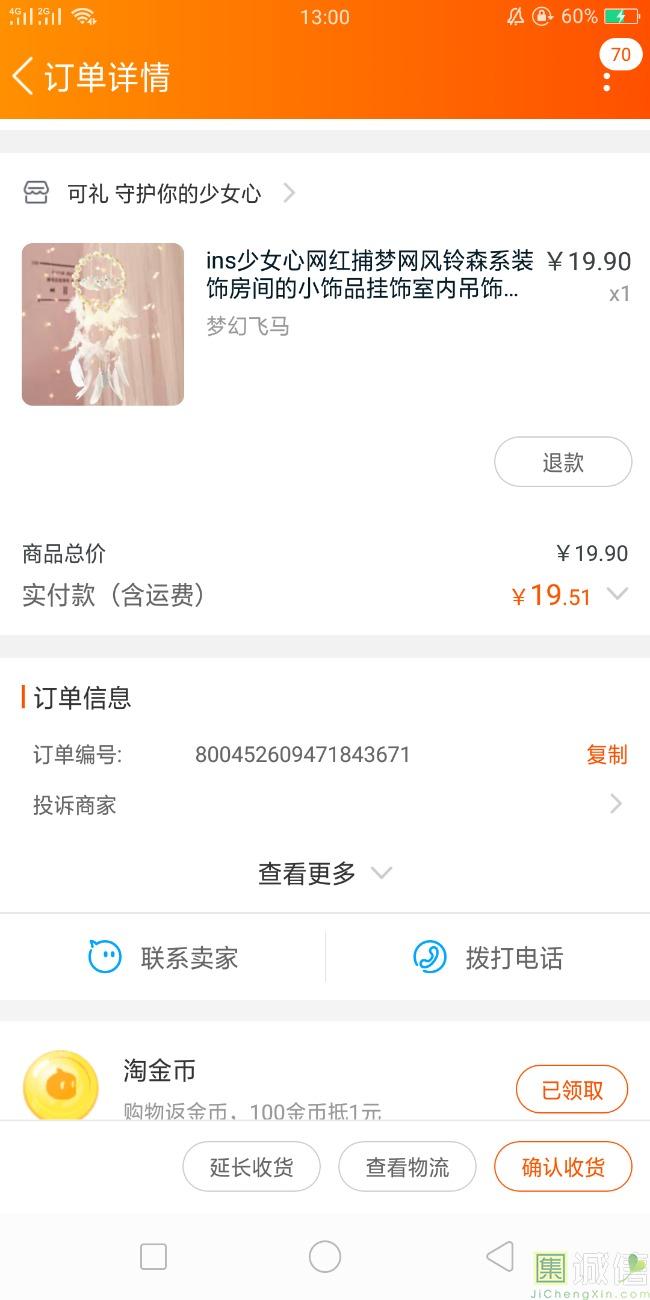Tap the 退款 refund button
650x1300 pixels.
[x=563, y=462]
